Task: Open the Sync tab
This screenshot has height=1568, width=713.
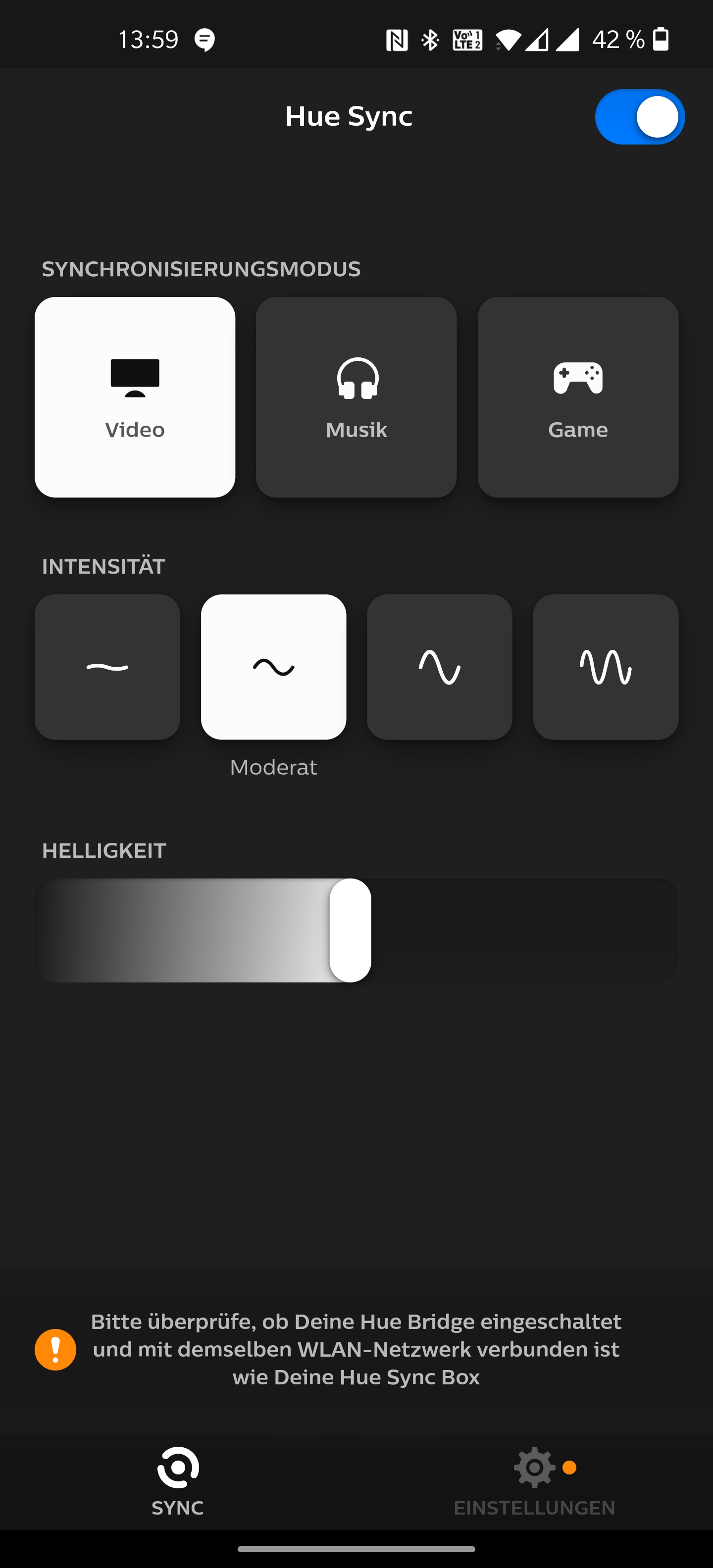Action: pyautogui.click(x=177, y=1480)
